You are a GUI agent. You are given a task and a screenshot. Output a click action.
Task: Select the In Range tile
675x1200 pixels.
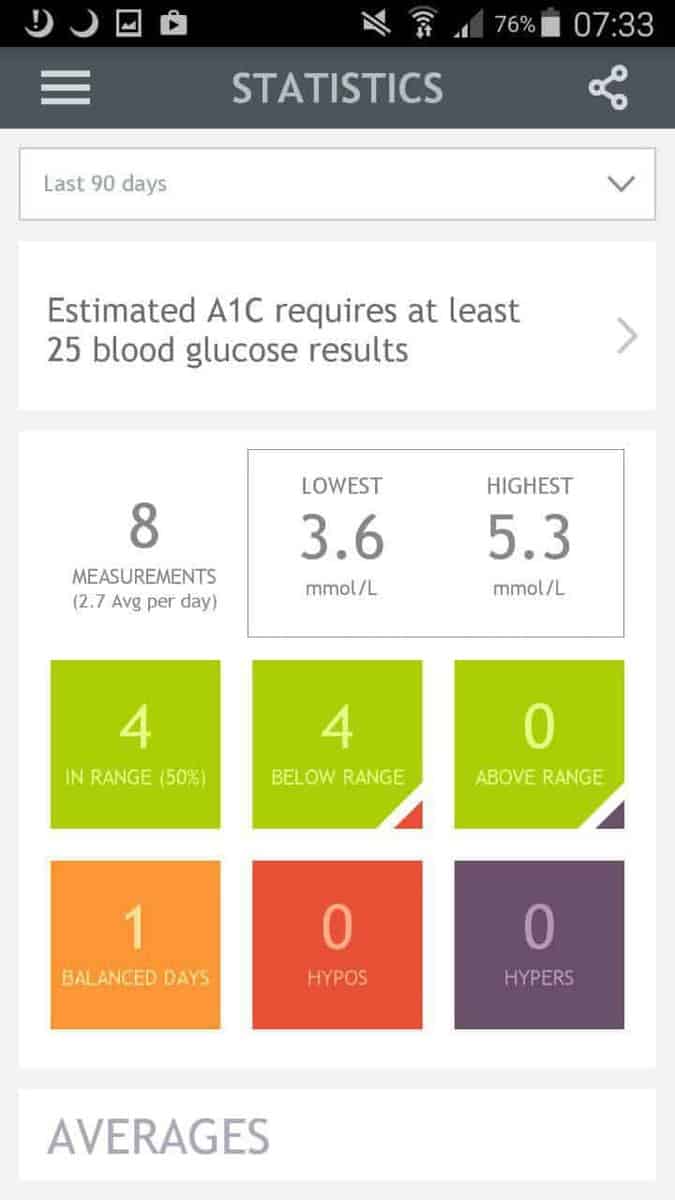[x=136, y=744]
